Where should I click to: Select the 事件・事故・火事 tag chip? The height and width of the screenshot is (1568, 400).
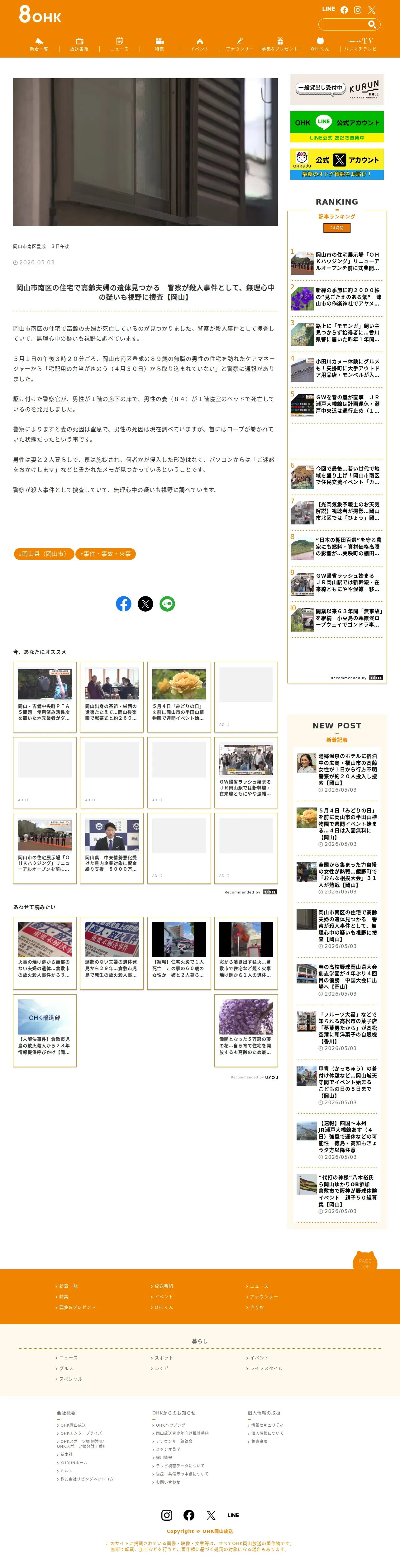[x=105, y=554]
